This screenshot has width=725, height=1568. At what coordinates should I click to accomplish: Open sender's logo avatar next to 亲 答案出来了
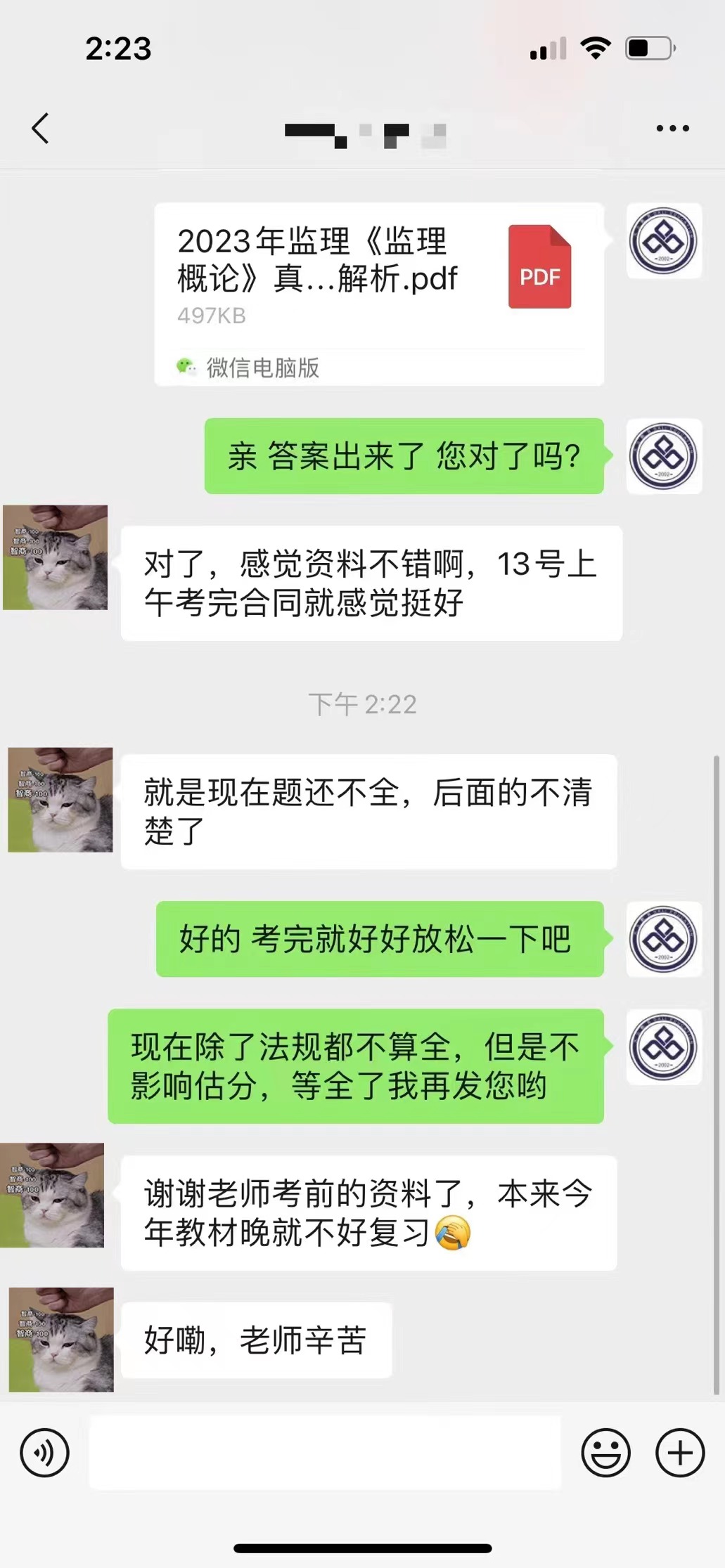pyautogui.click(x=664, y=456)
